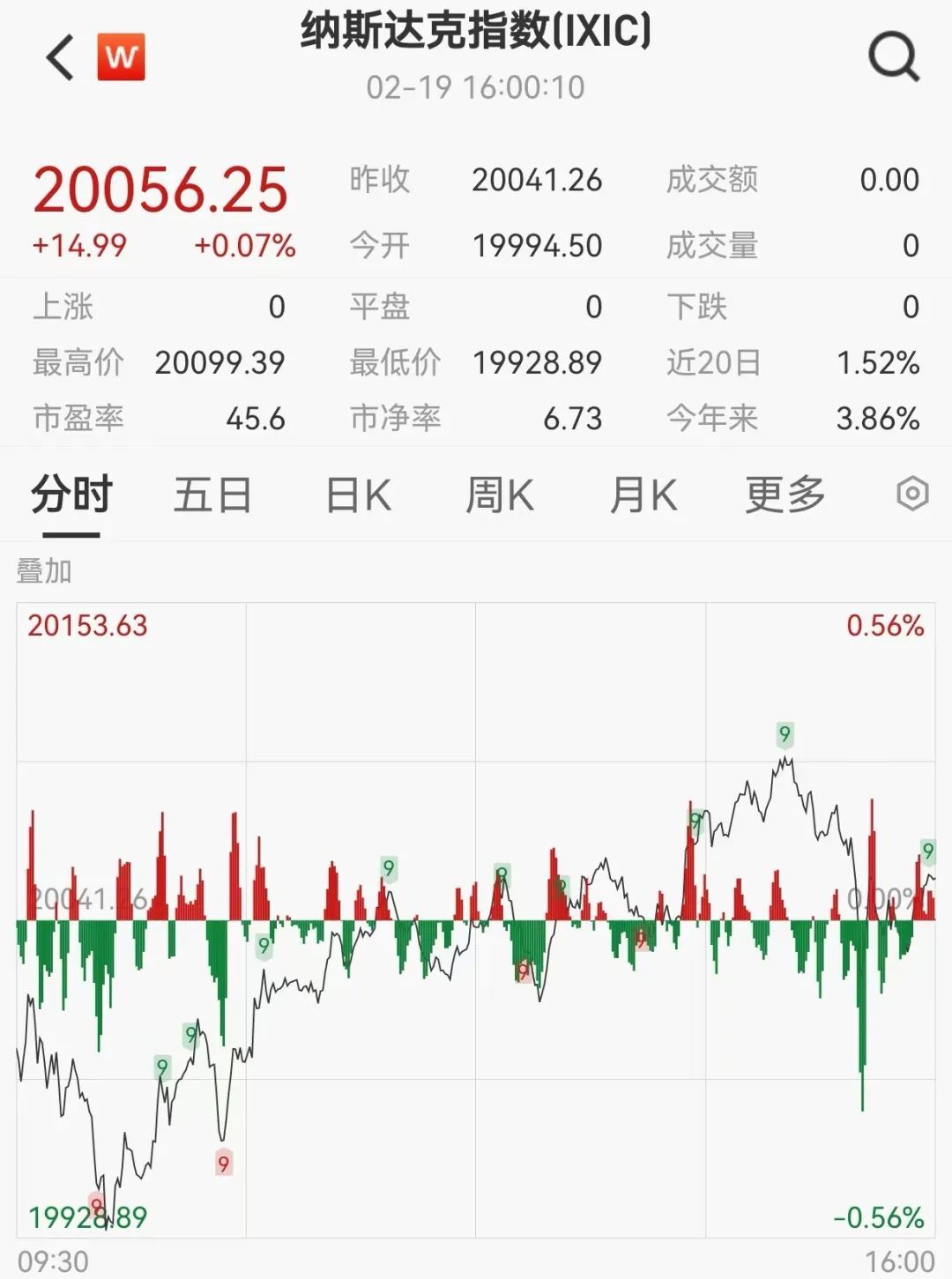Open the 周K chart tab
The width and height of the screenshot is (952, 1279).
point(500,494)
